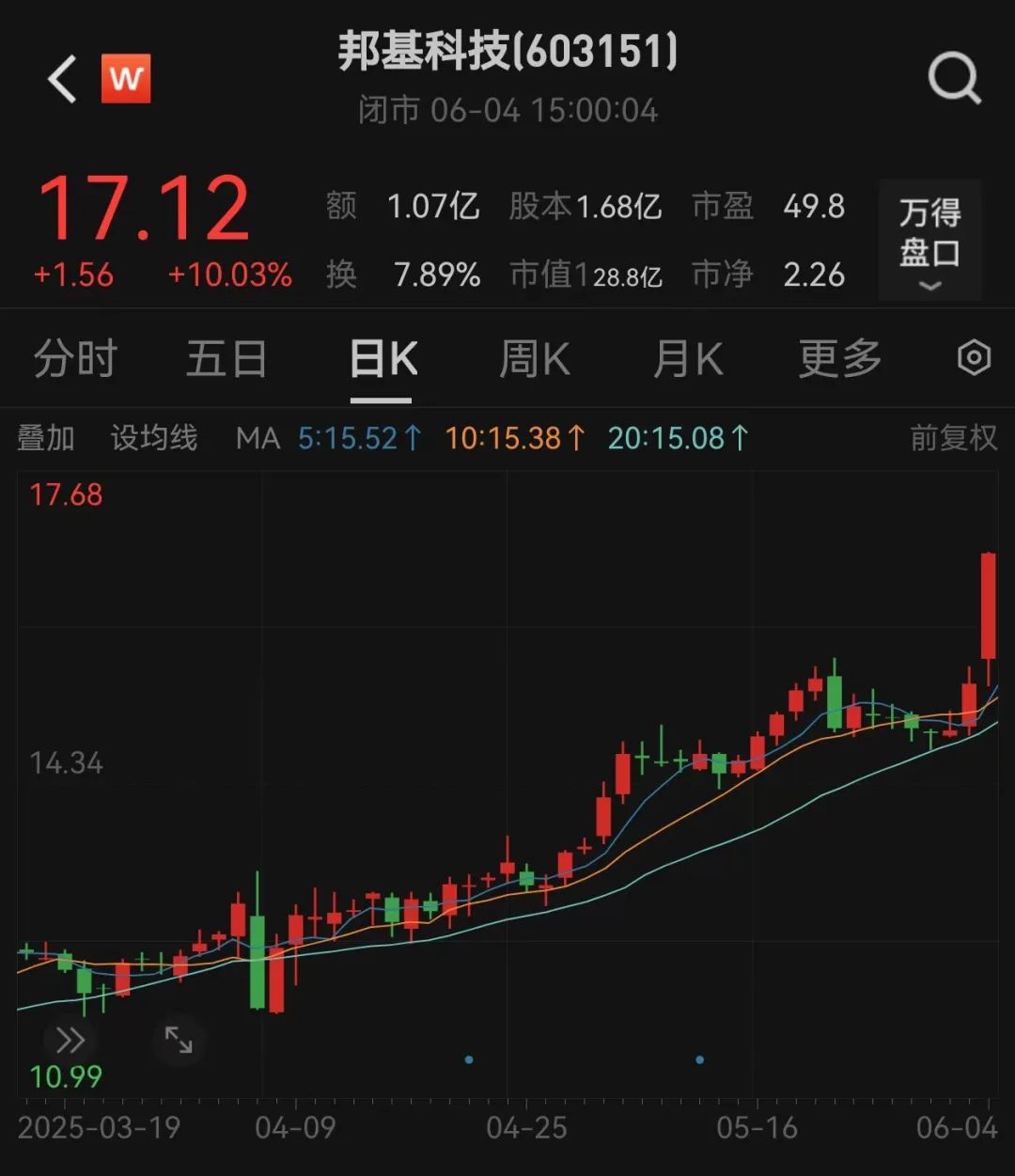Open the chart in fullscreen view
Screen dimensions: 1015x1176
179,1040
